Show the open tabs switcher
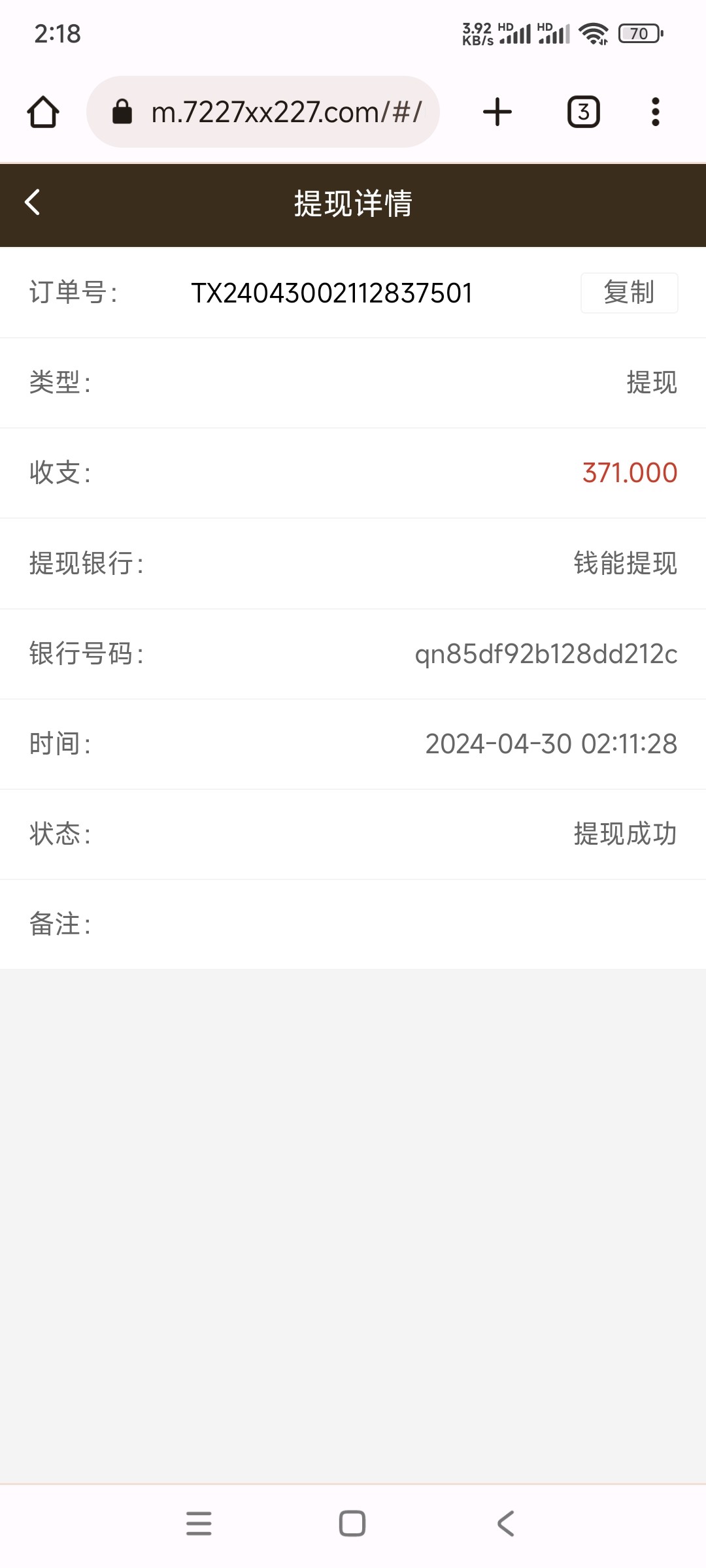706x1568 pixels. (583, 112)
